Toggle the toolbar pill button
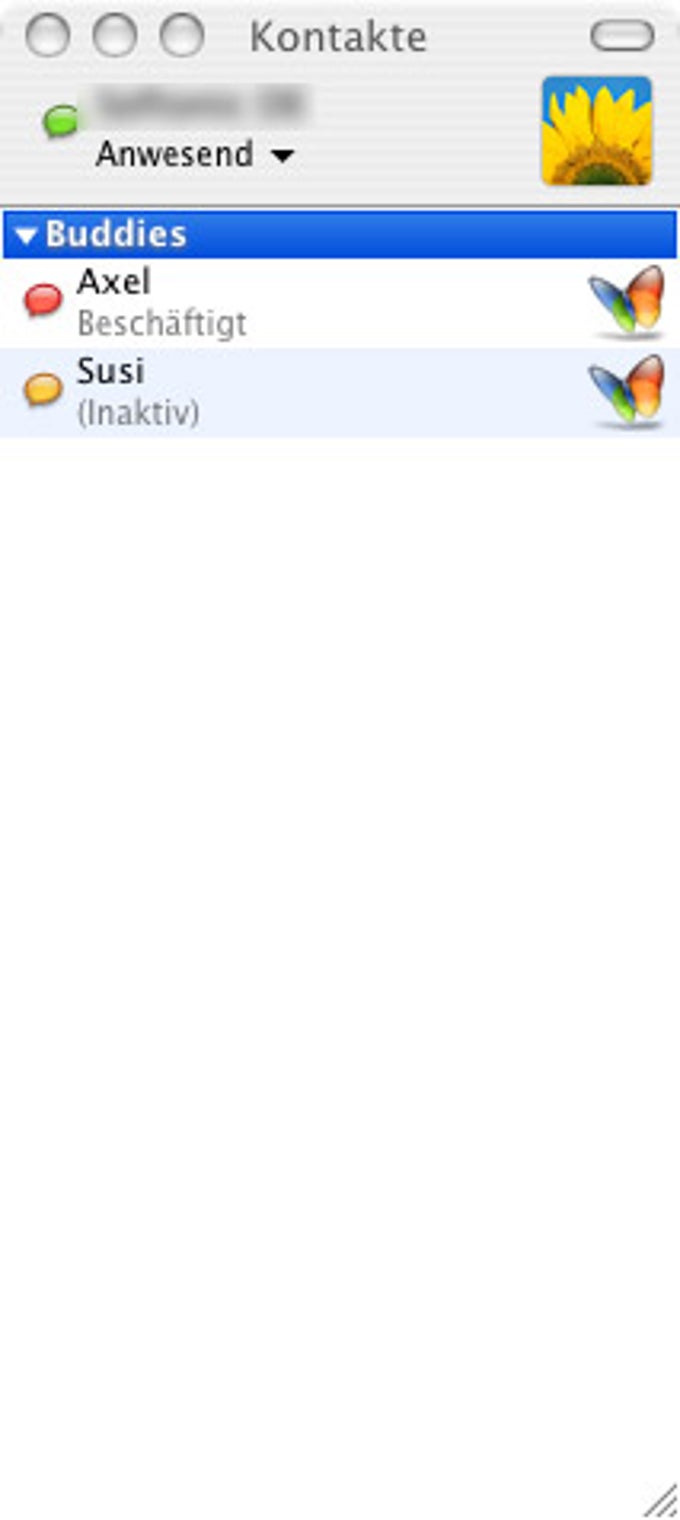This screenshot has width=680, height=1520. click(x=622, y=37)
